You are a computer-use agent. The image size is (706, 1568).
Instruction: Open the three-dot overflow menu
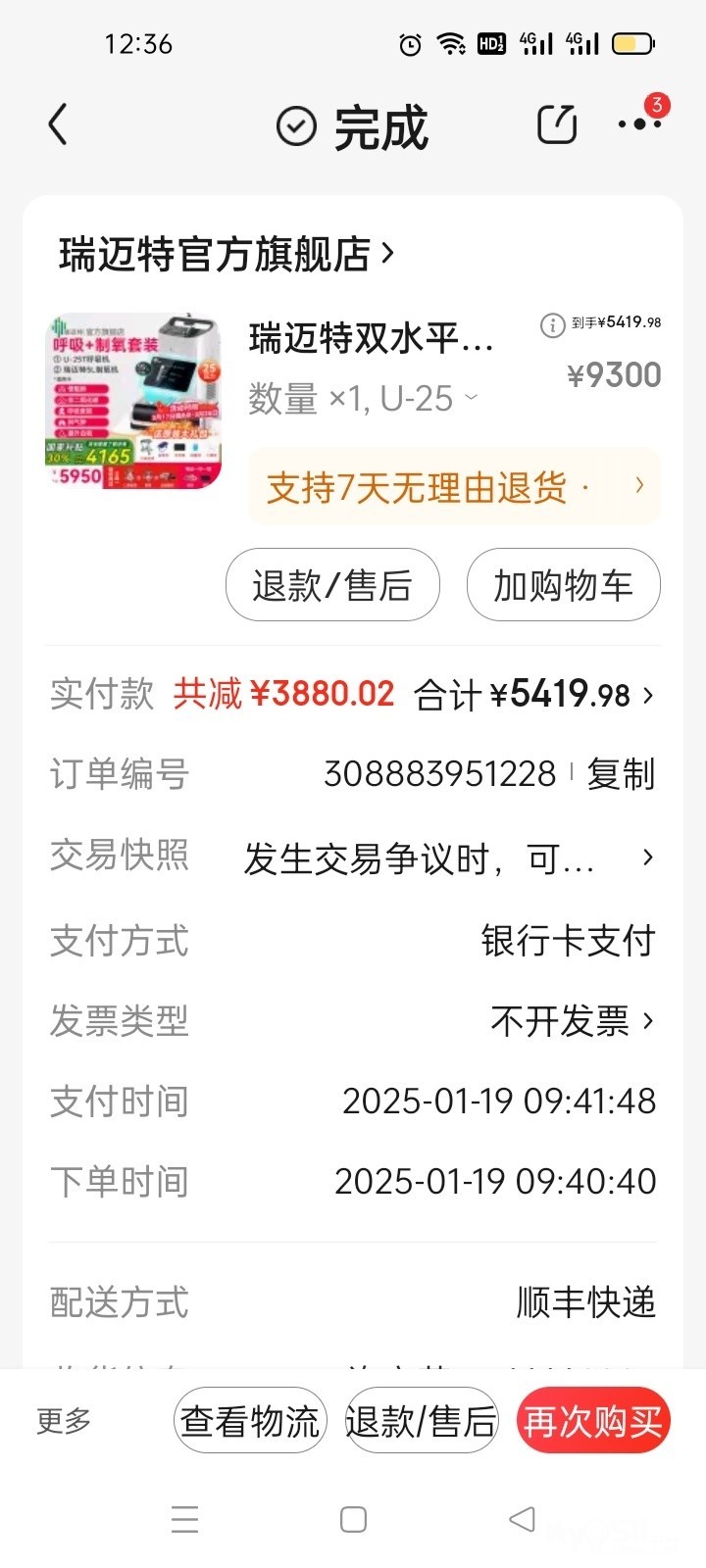pos(639,124)
